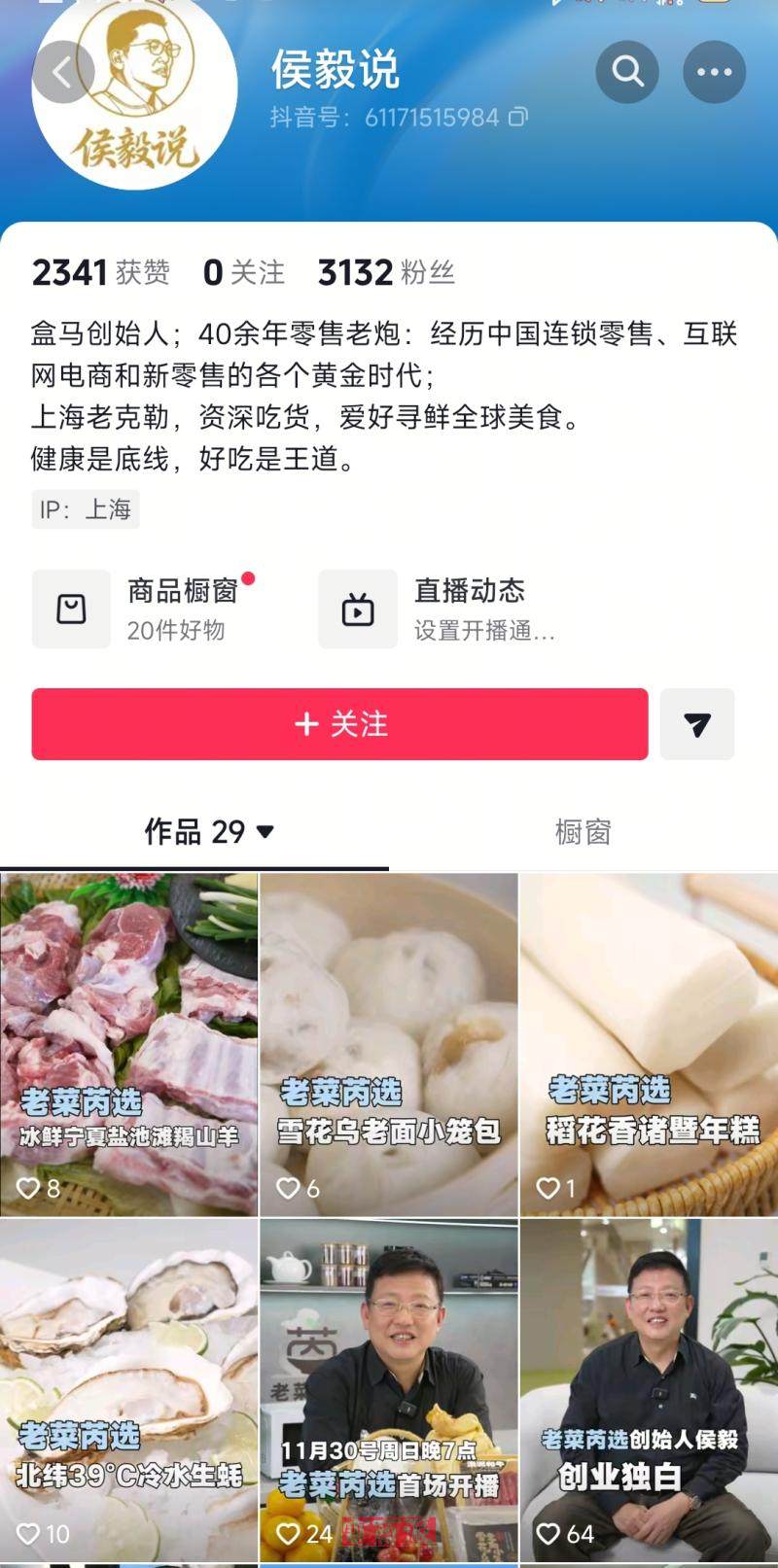778x1568 pixels.
Task: Watch the 老菜芮选首场开播 video
Action: click(x=389, y=1390)
